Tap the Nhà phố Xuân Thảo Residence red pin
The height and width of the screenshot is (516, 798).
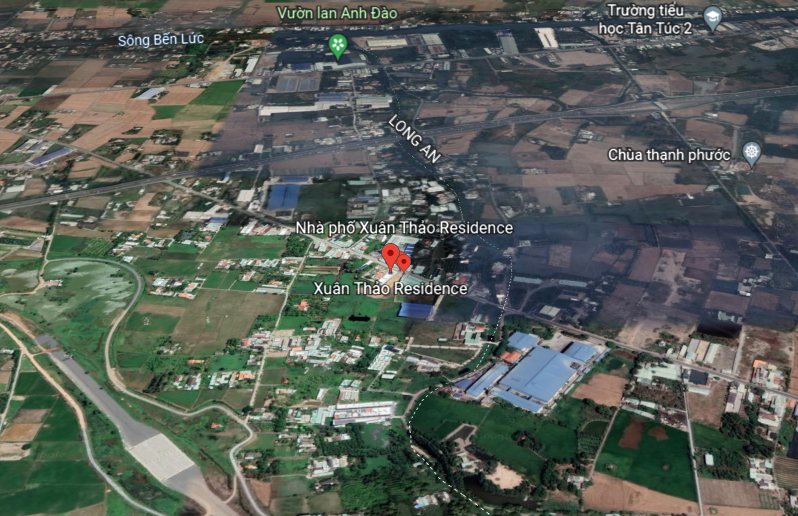point(389,254)
